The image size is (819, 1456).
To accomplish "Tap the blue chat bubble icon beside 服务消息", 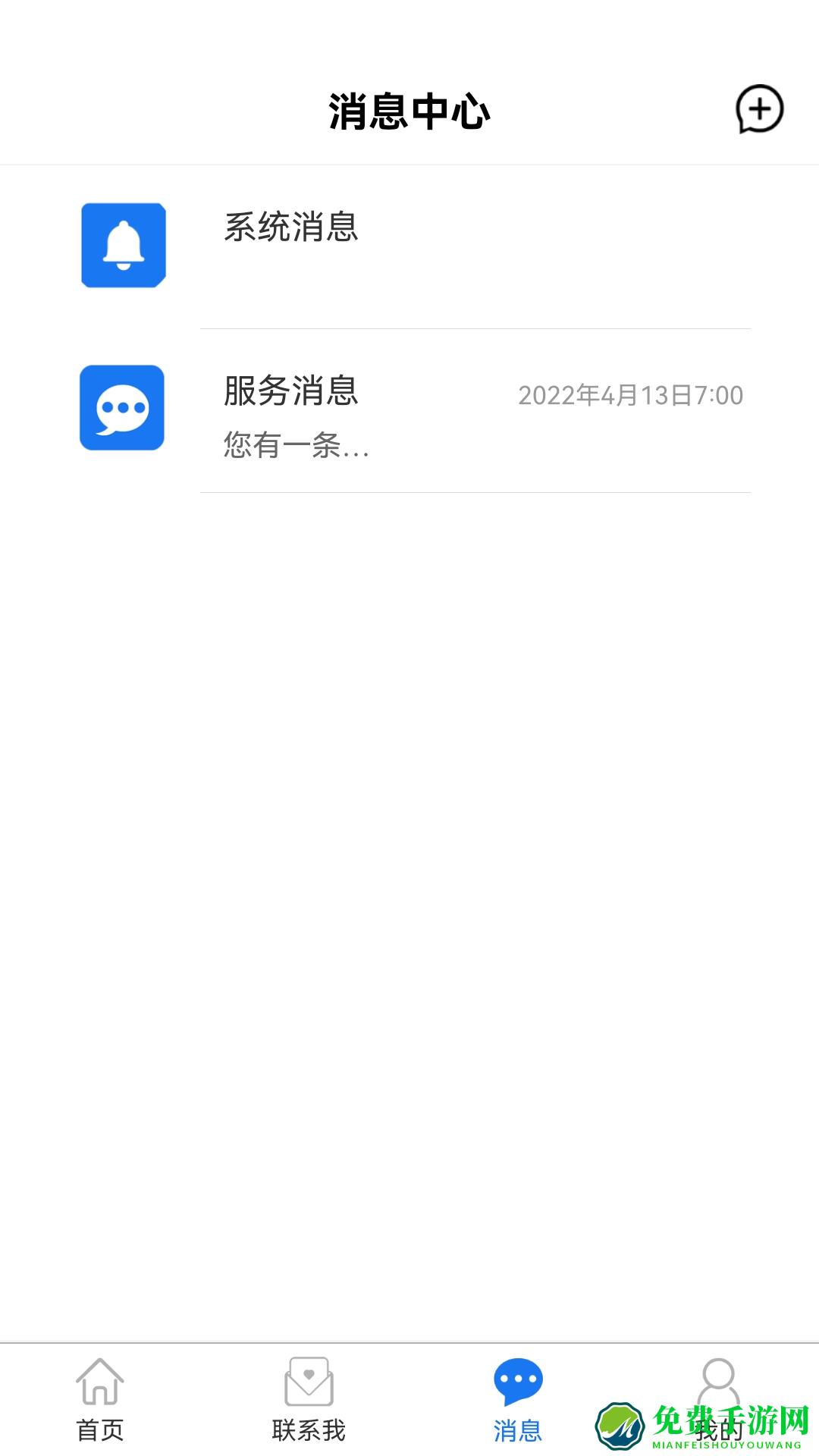I will coord(122,407).
